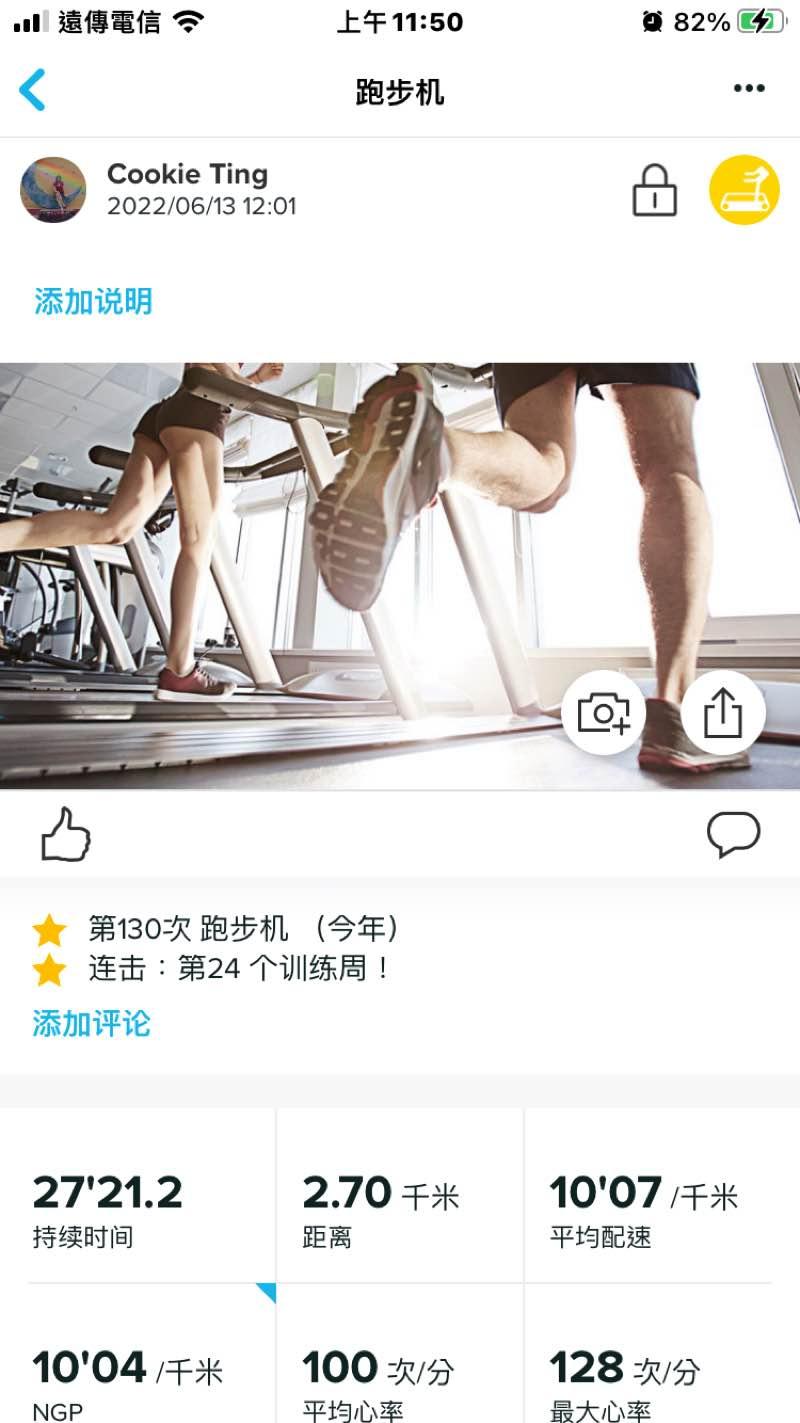
Task: Open the comment bubble icon
Action: pos(733,834)
